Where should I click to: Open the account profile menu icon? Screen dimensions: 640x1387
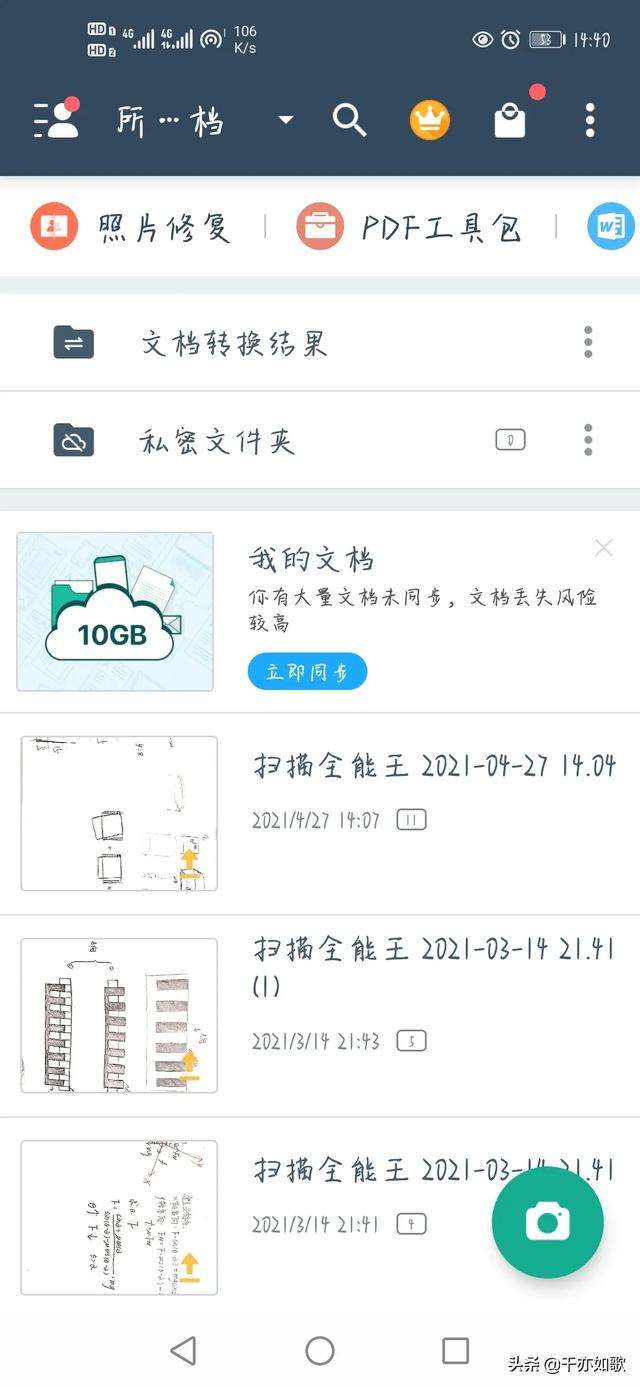pyautogui.click(x=58, y=120)
